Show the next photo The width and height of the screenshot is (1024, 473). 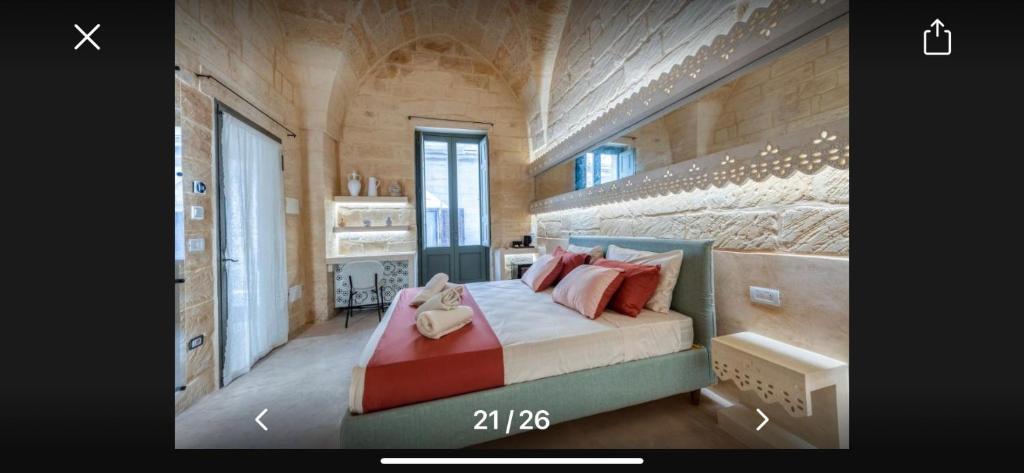762,420
